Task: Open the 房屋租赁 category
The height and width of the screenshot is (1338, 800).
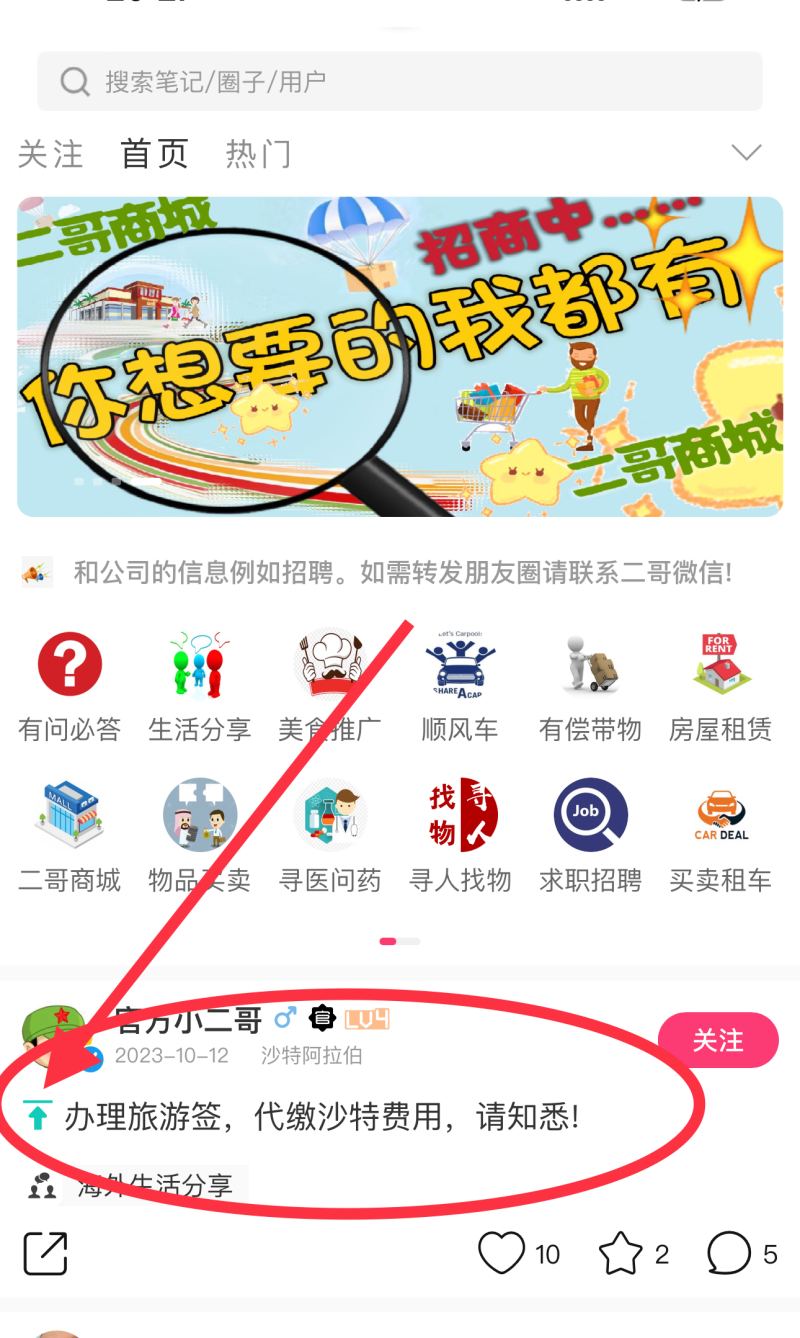Action: pyautogui.click(x=720, y=687)
